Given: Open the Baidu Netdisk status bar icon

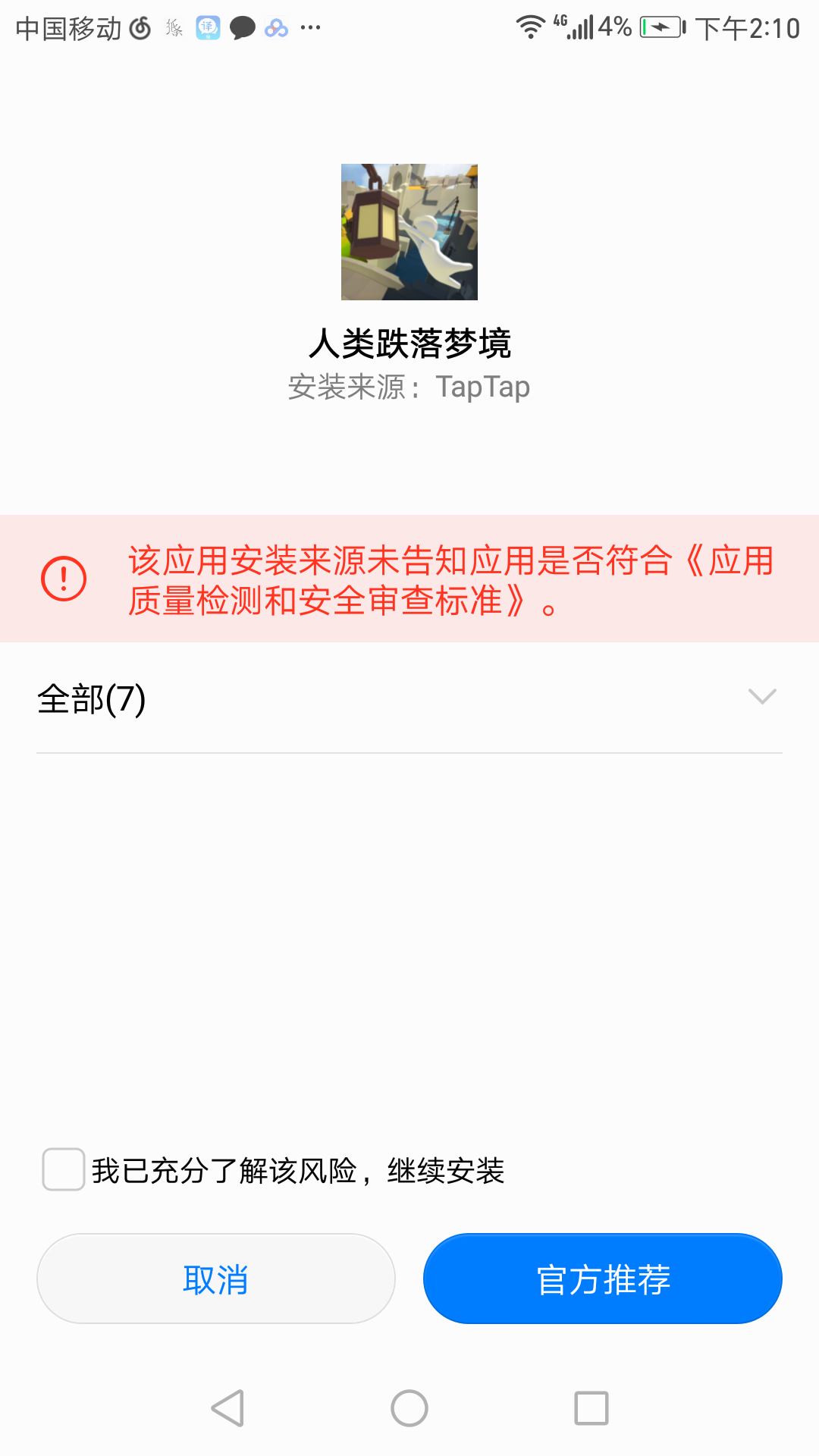Looking at the screenshot, I should coord(275,27).
